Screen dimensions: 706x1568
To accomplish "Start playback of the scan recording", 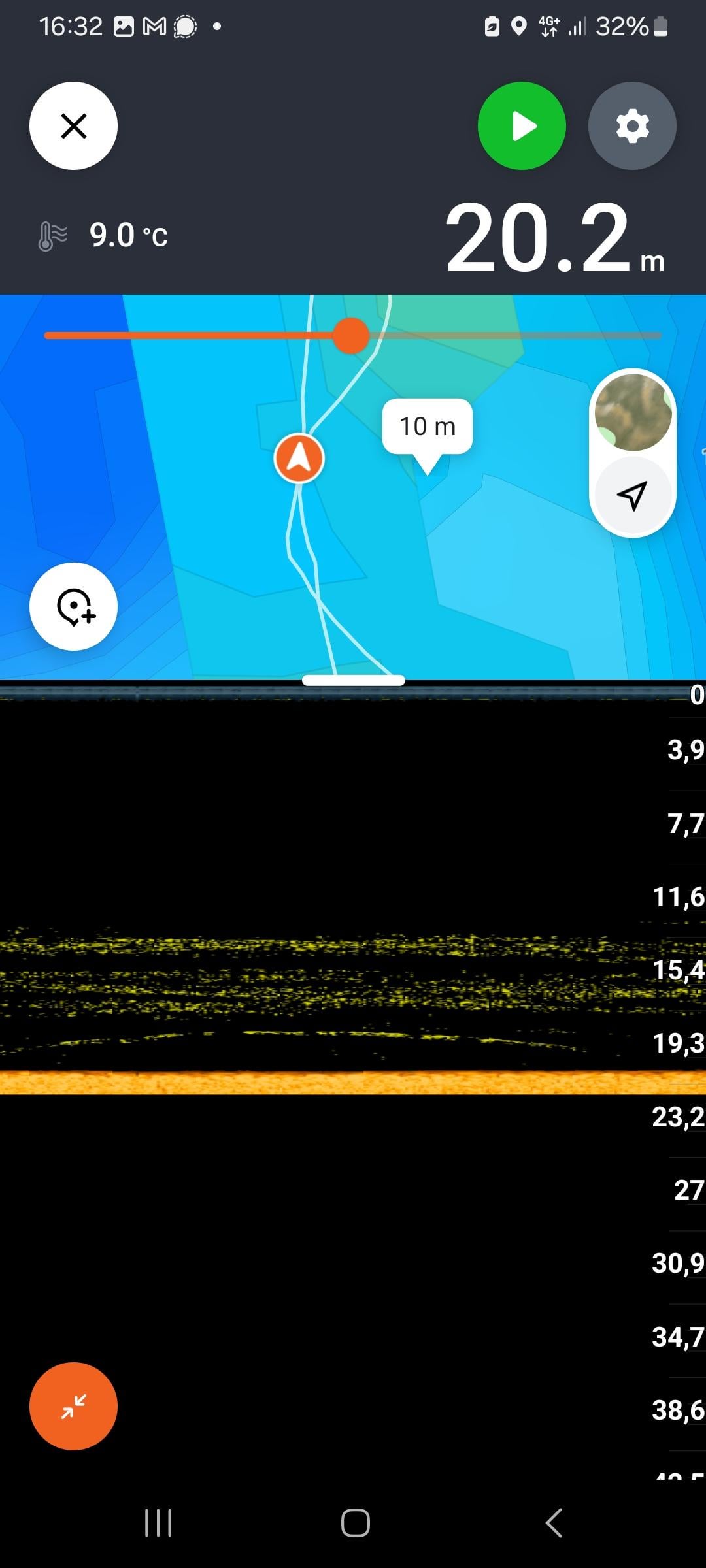I will point(522,126).
